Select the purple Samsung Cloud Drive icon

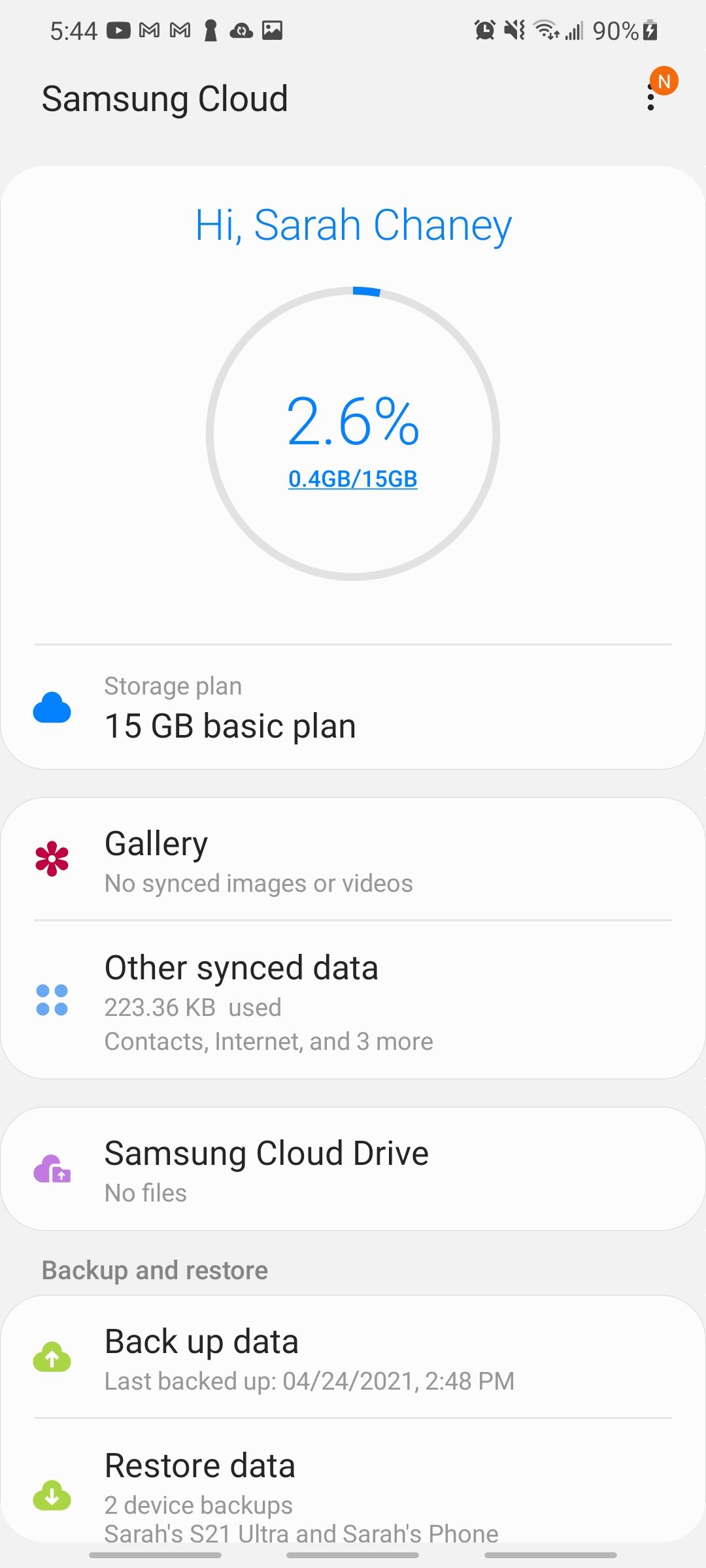(52, 1169)
